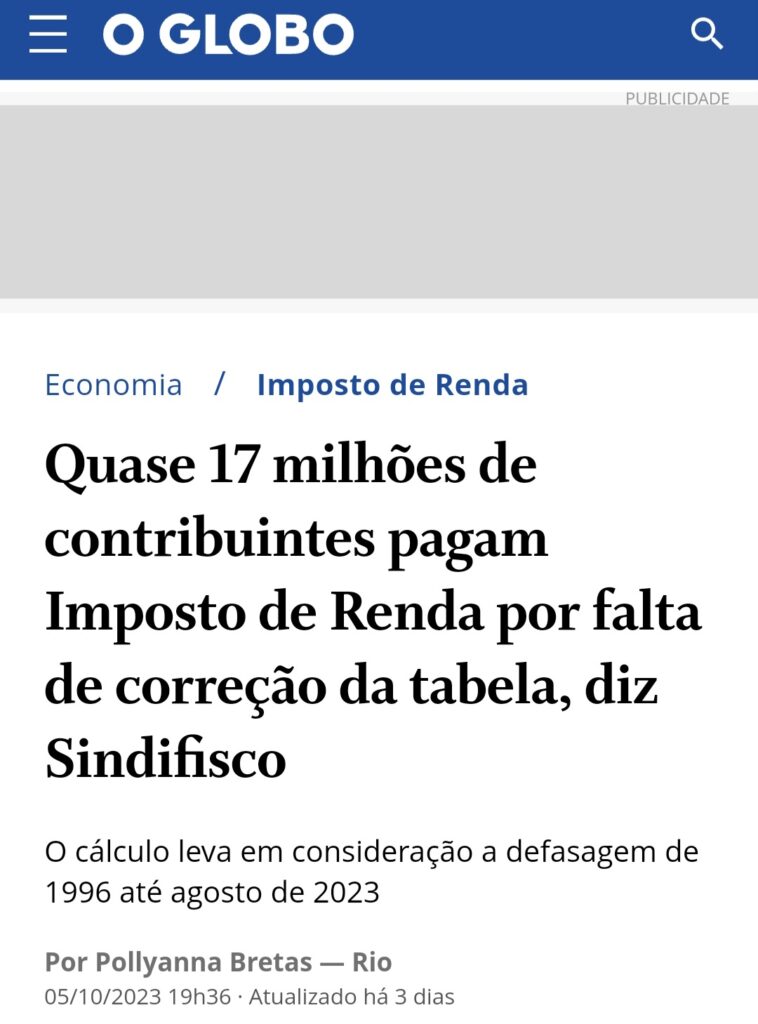Open the hamburger menu
This screenshot has width=758, height=1024.
[x=47, y=36]
